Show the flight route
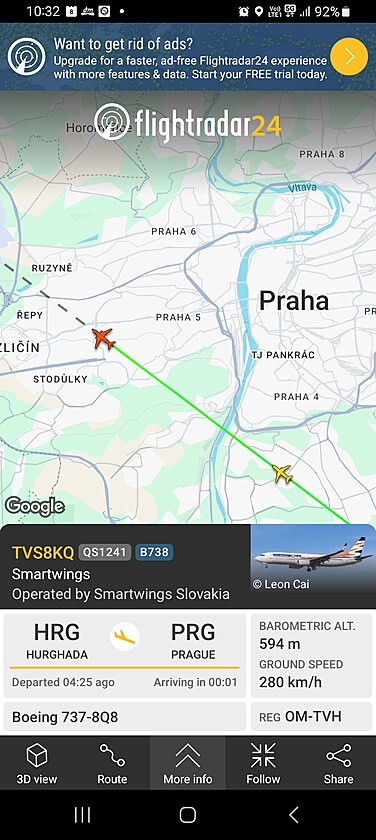The width and height of the screenshot is (376, 840). 112,763
